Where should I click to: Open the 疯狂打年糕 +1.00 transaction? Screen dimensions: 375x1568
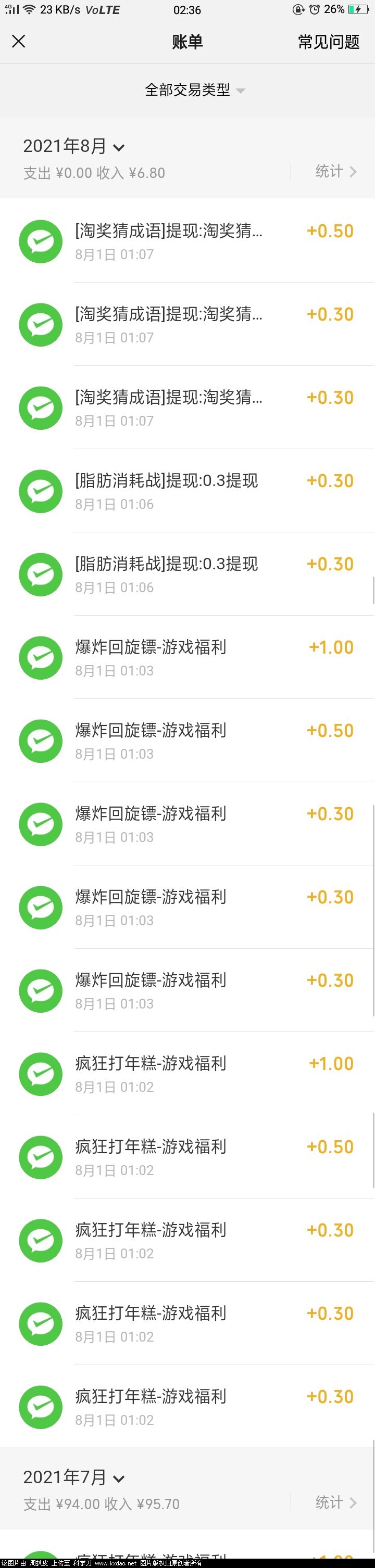[x=187, y=1074]
